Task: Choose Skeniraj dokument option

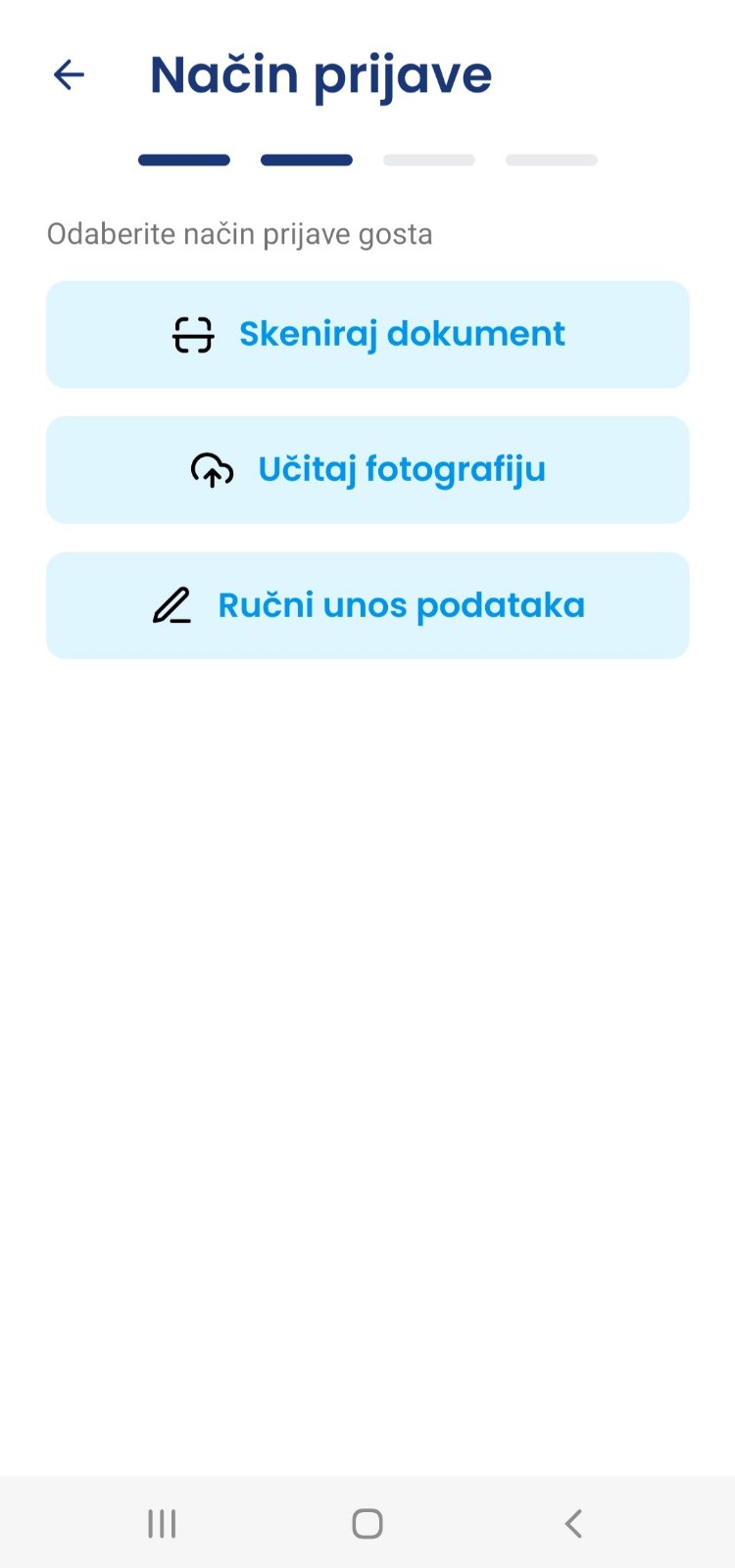Action: [367, 335]
